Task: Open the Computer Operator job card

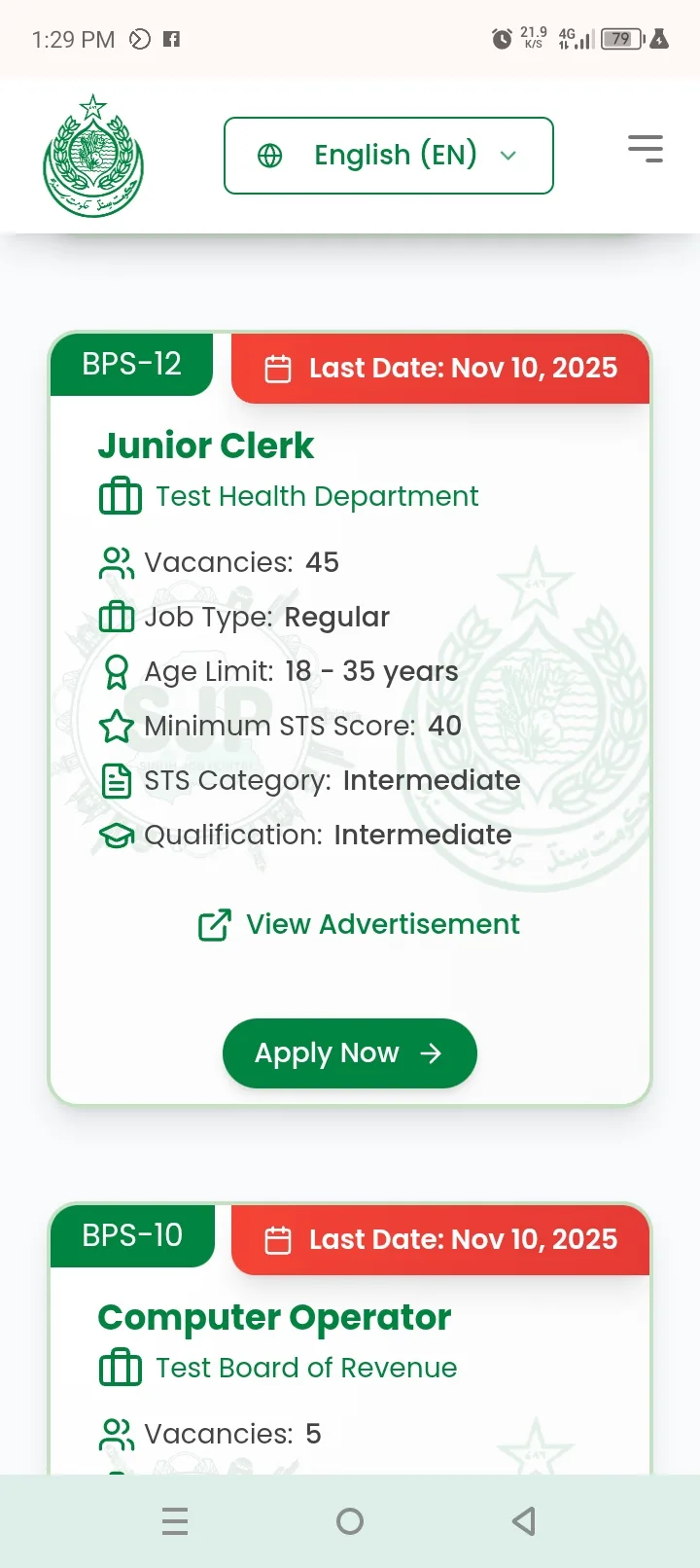Action: click(274, 1317)
